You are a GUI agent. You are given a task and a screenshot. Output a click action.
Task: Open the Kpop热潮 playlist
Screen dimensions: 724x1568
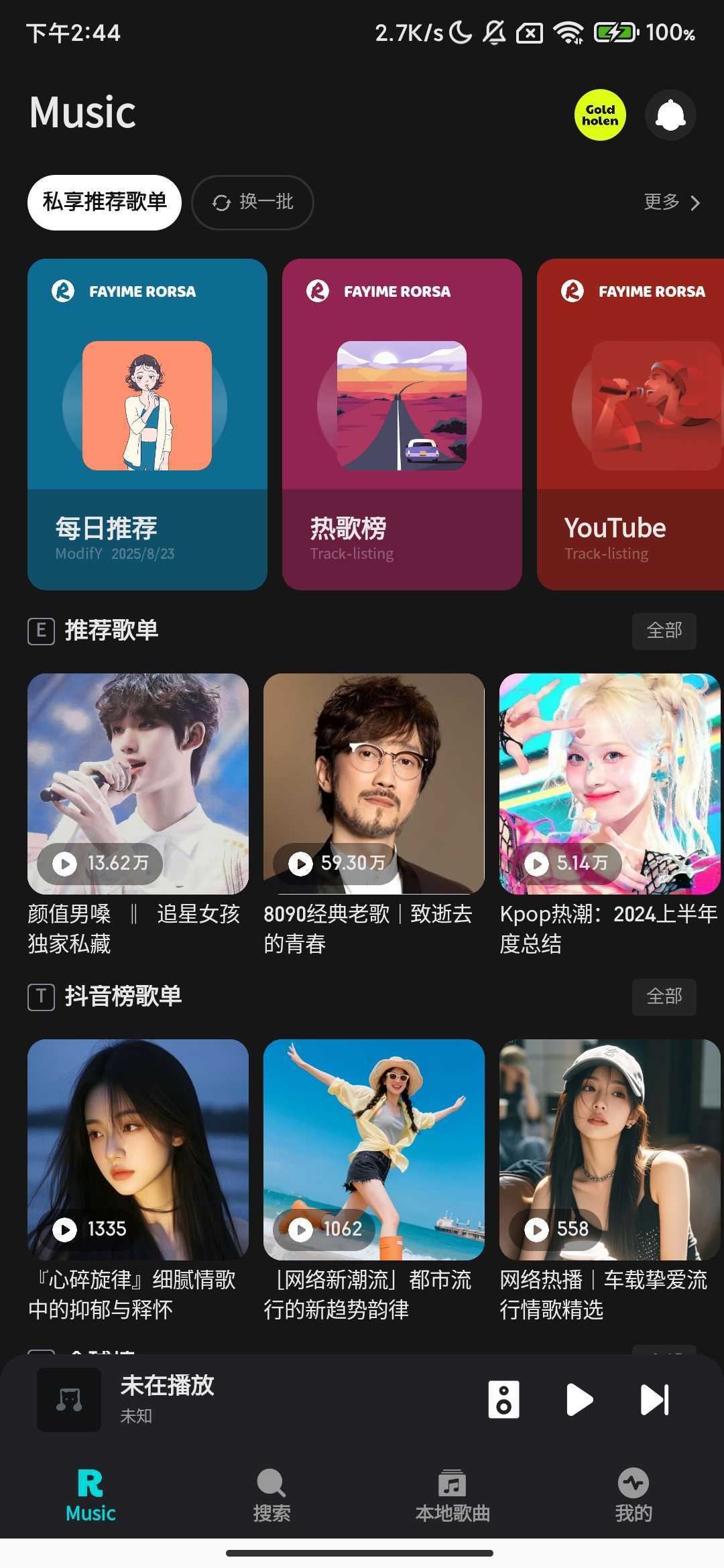click(x=610, y=783)
